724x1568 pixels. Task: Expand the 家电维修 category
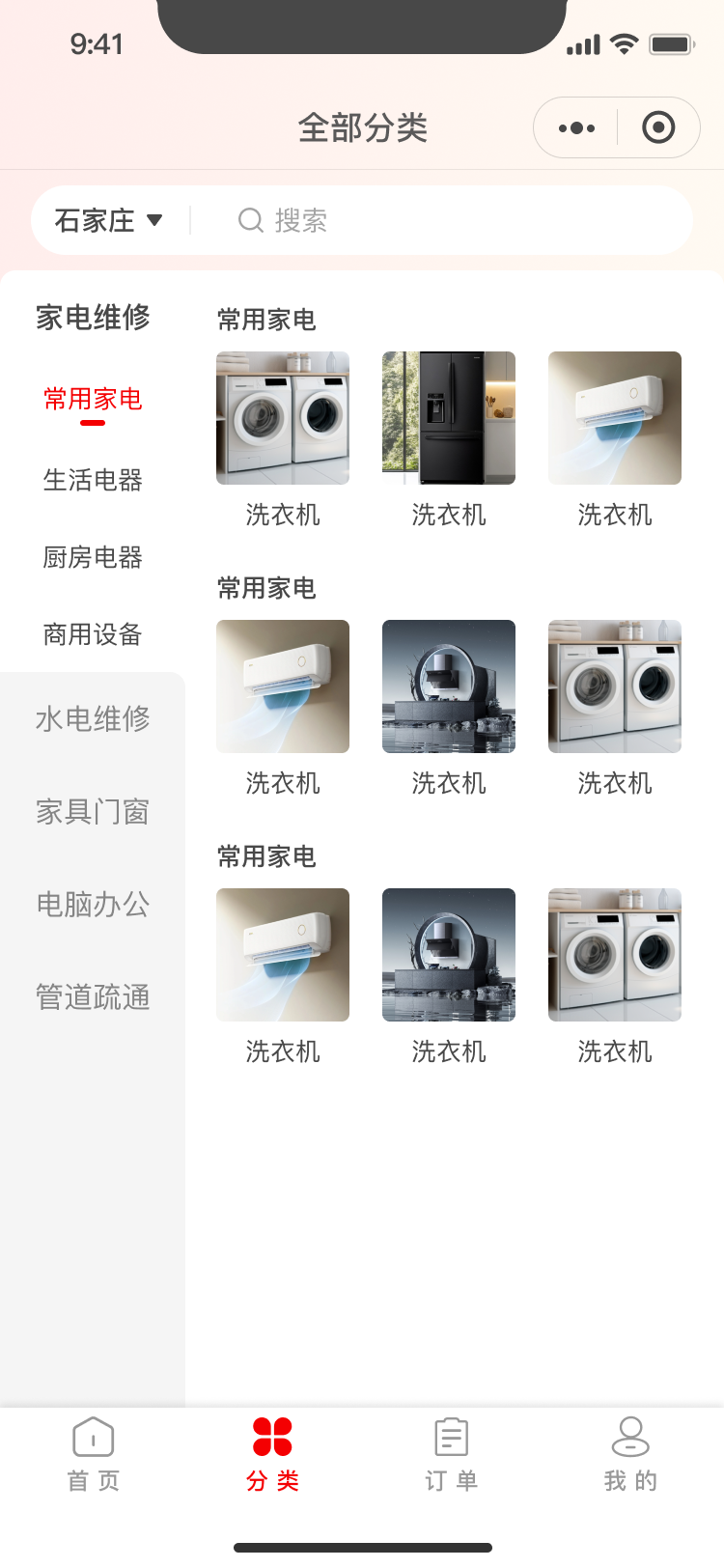coord(93,317)
